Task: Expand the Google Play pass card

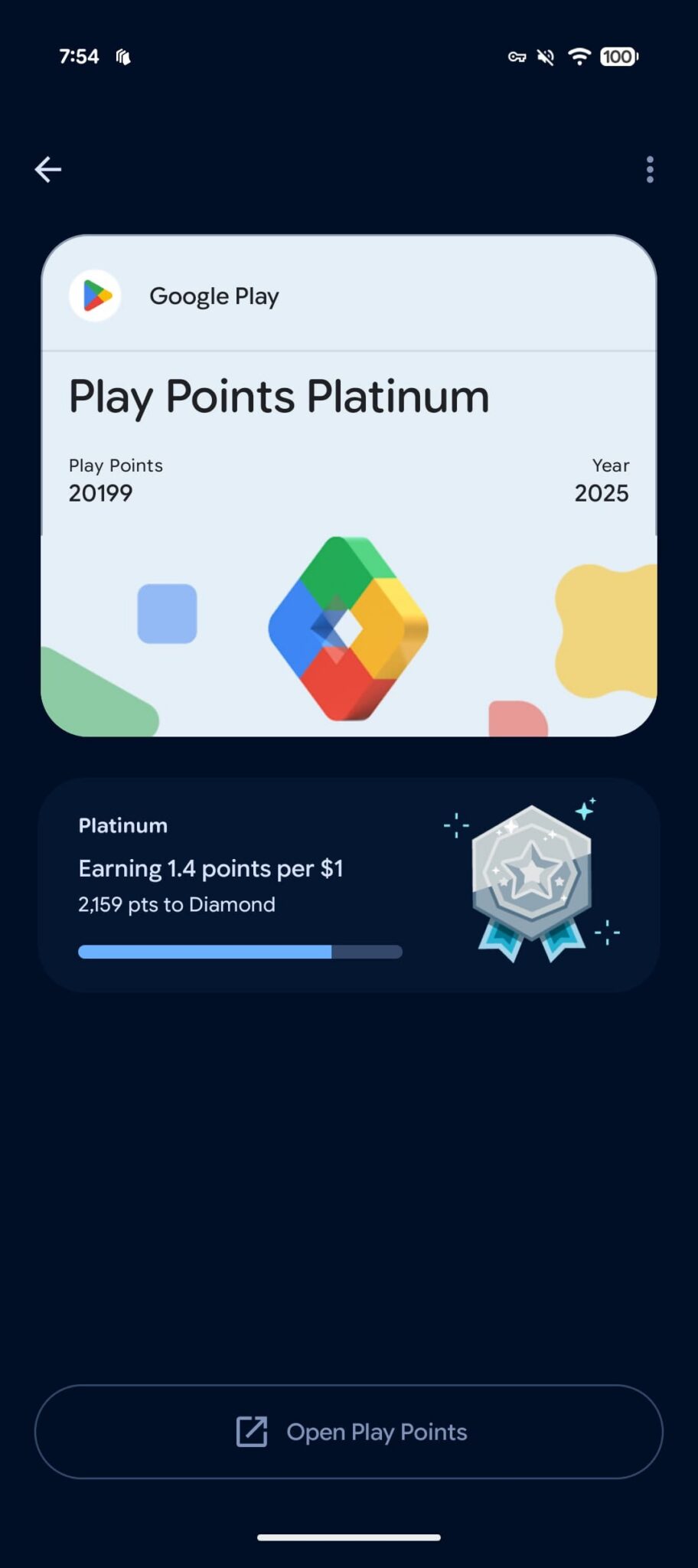Action: coord(349,485)
